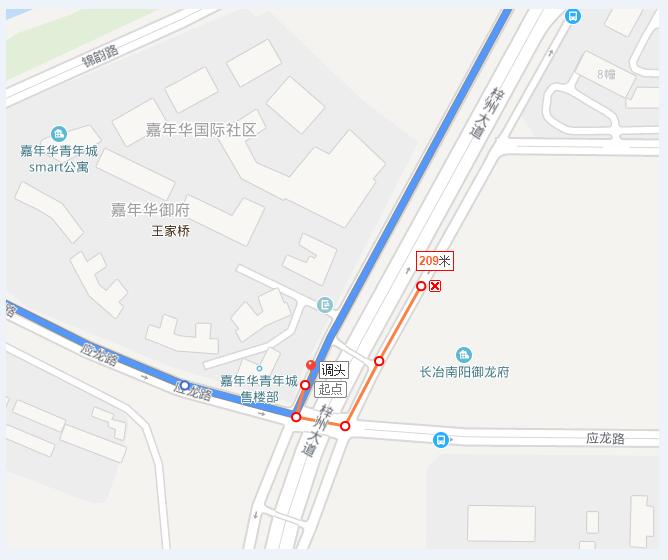Viewport: 668px width, 560px height.
Task: Open 嘉年华青年城售楼部 place label
Action: click(259, 389)
